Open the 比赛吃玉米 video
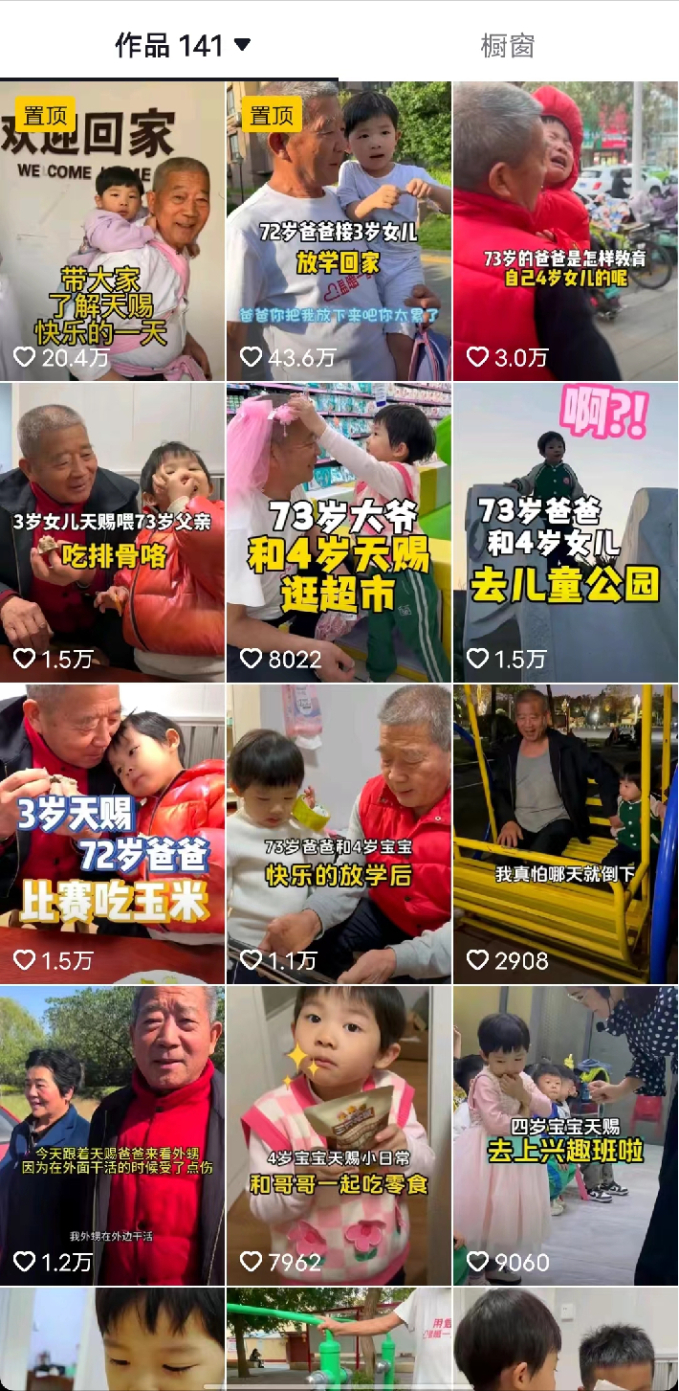The width and height of the screenshot is (679, 1391). (112, 834)
